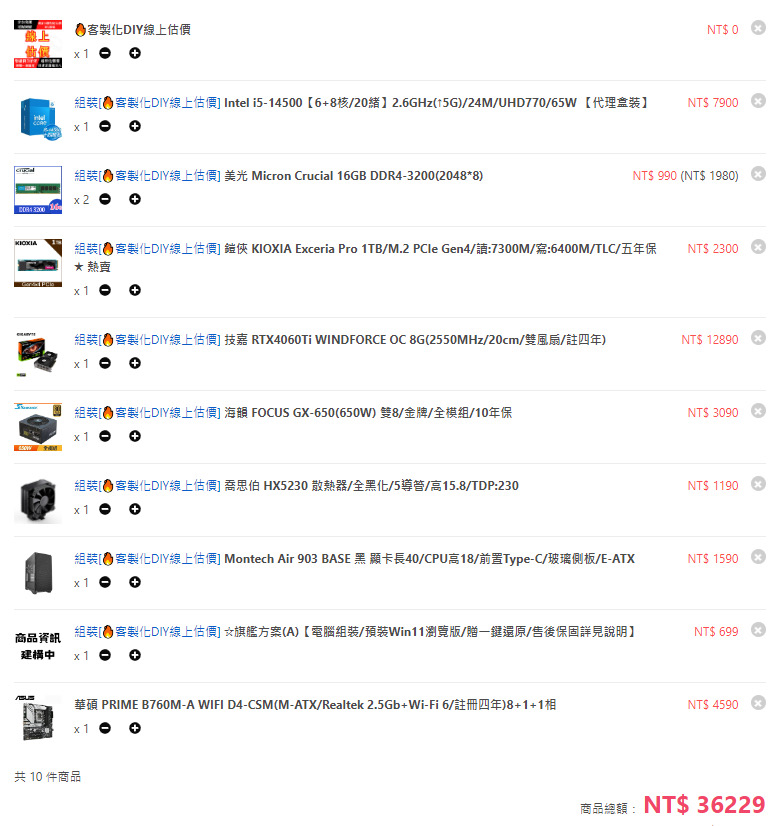
Task: View the Montech Air 903 BASE case details
Action: tap(429, 559)
